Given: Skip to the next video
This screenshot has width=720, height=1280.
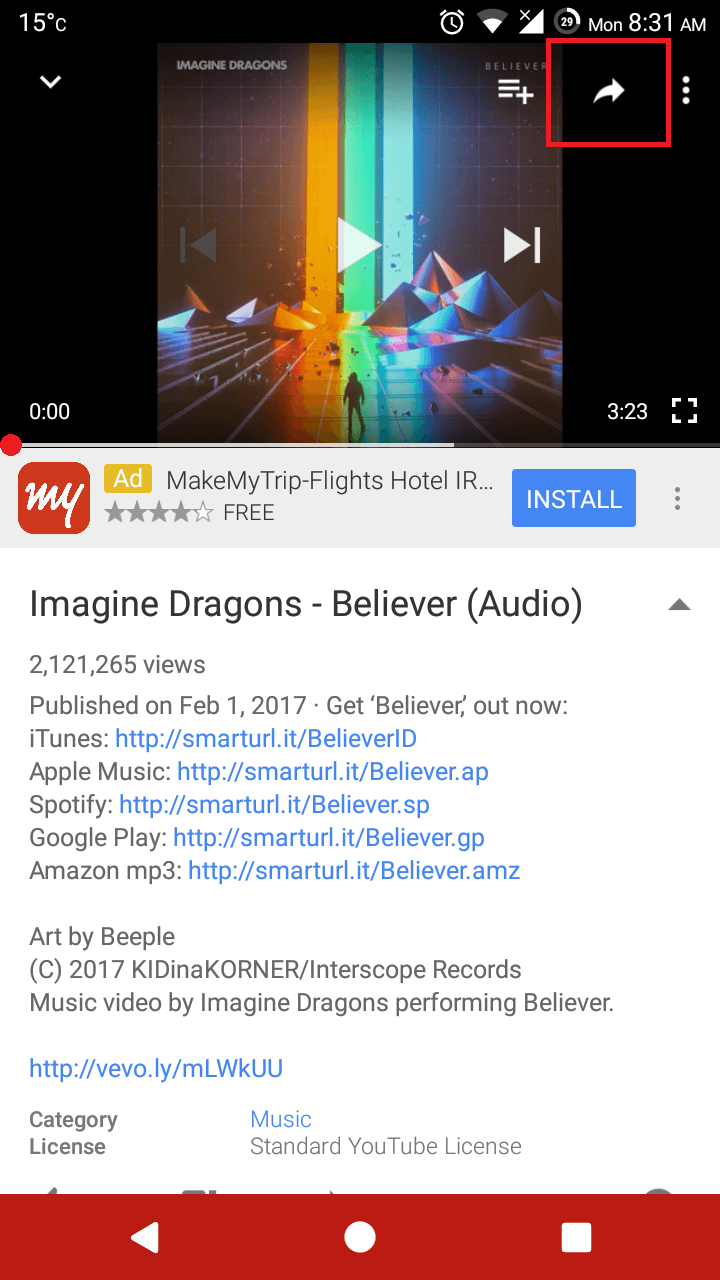Looking at the screenshot, I should [x=522, y=245].
